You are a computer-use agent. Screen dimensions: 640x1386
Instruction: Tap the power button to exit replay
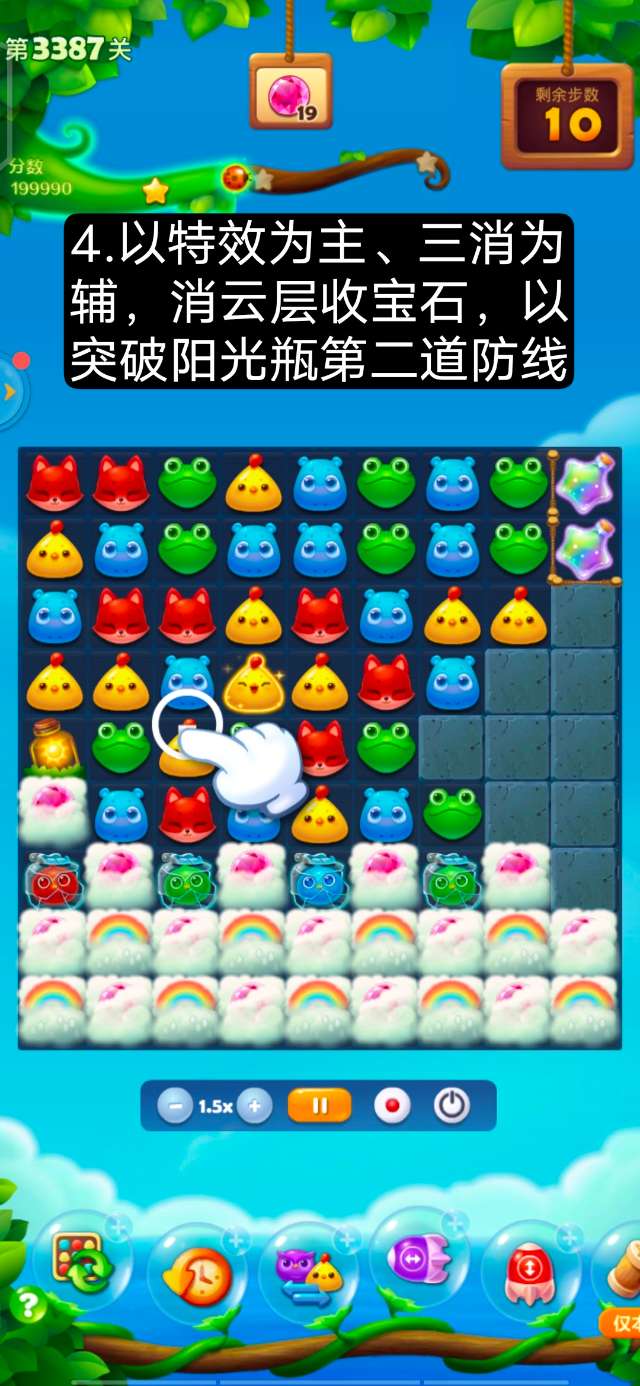pos(451,1106)
